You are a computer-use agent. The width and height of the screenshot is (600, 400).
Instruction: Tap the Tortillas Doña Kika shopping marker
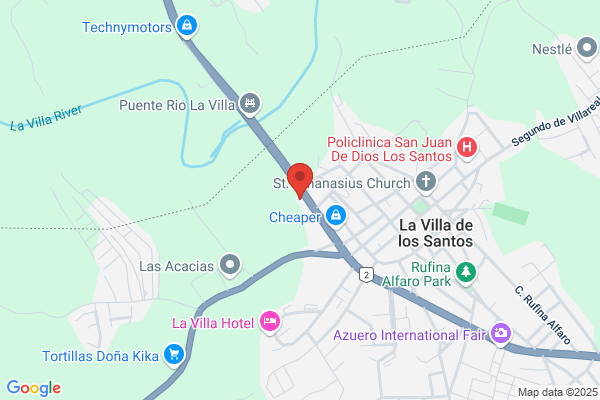[174, 355]
